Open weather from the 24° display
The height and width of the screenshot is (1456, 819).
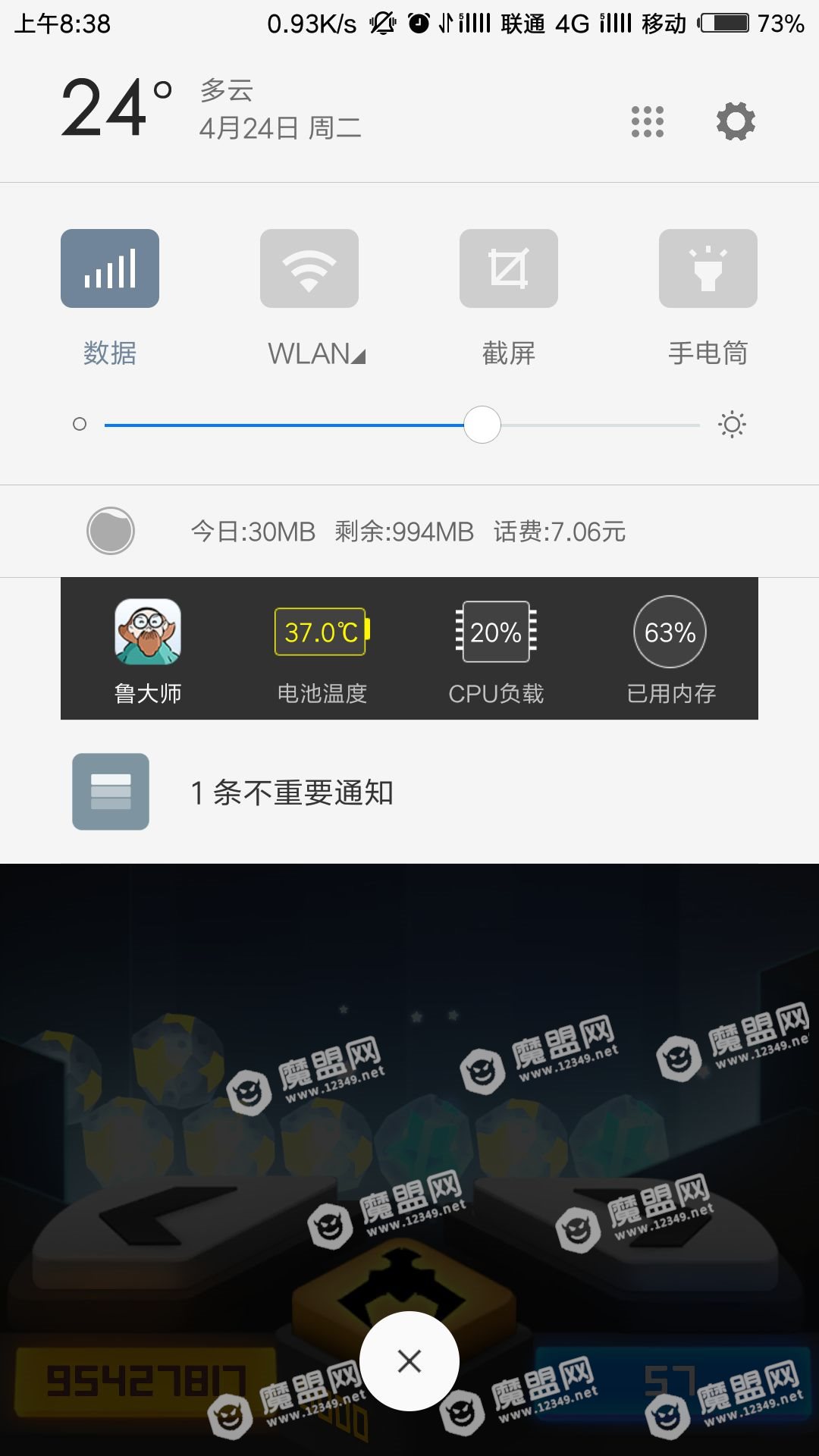118,108
